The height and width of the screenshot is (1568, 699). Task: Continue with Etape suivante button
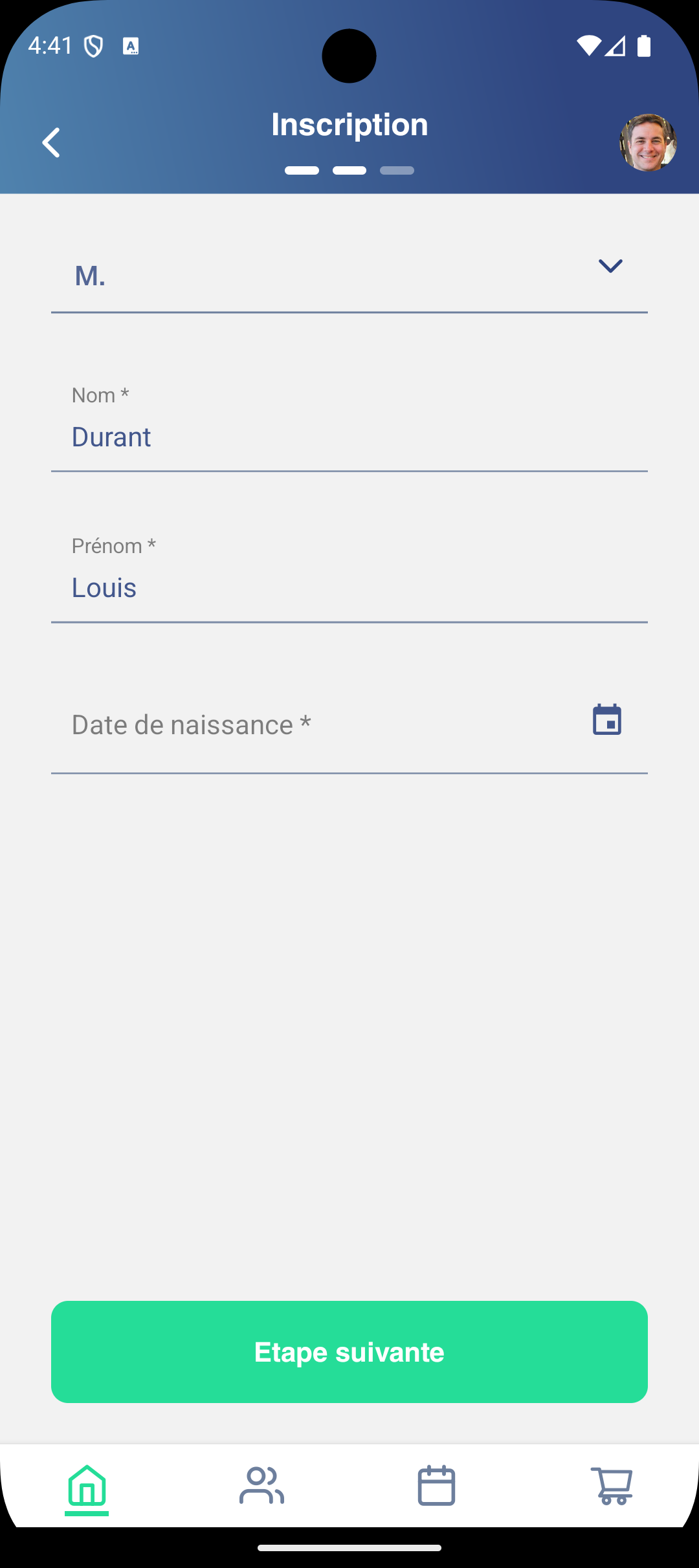pos(349,1352)
